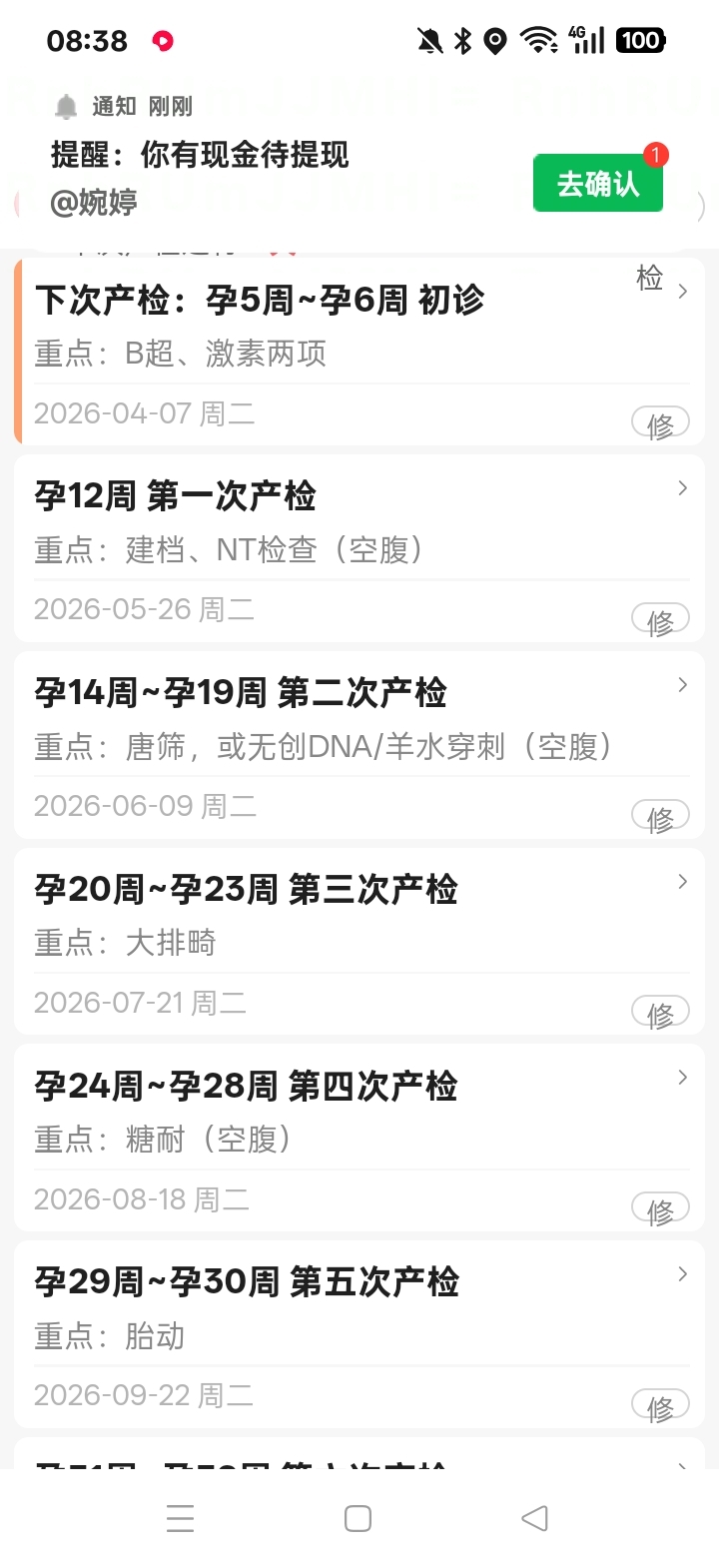Tap 去确认 on the cash withdrawal notification
The image size is (719, 1568).
(x=597, y=183)
